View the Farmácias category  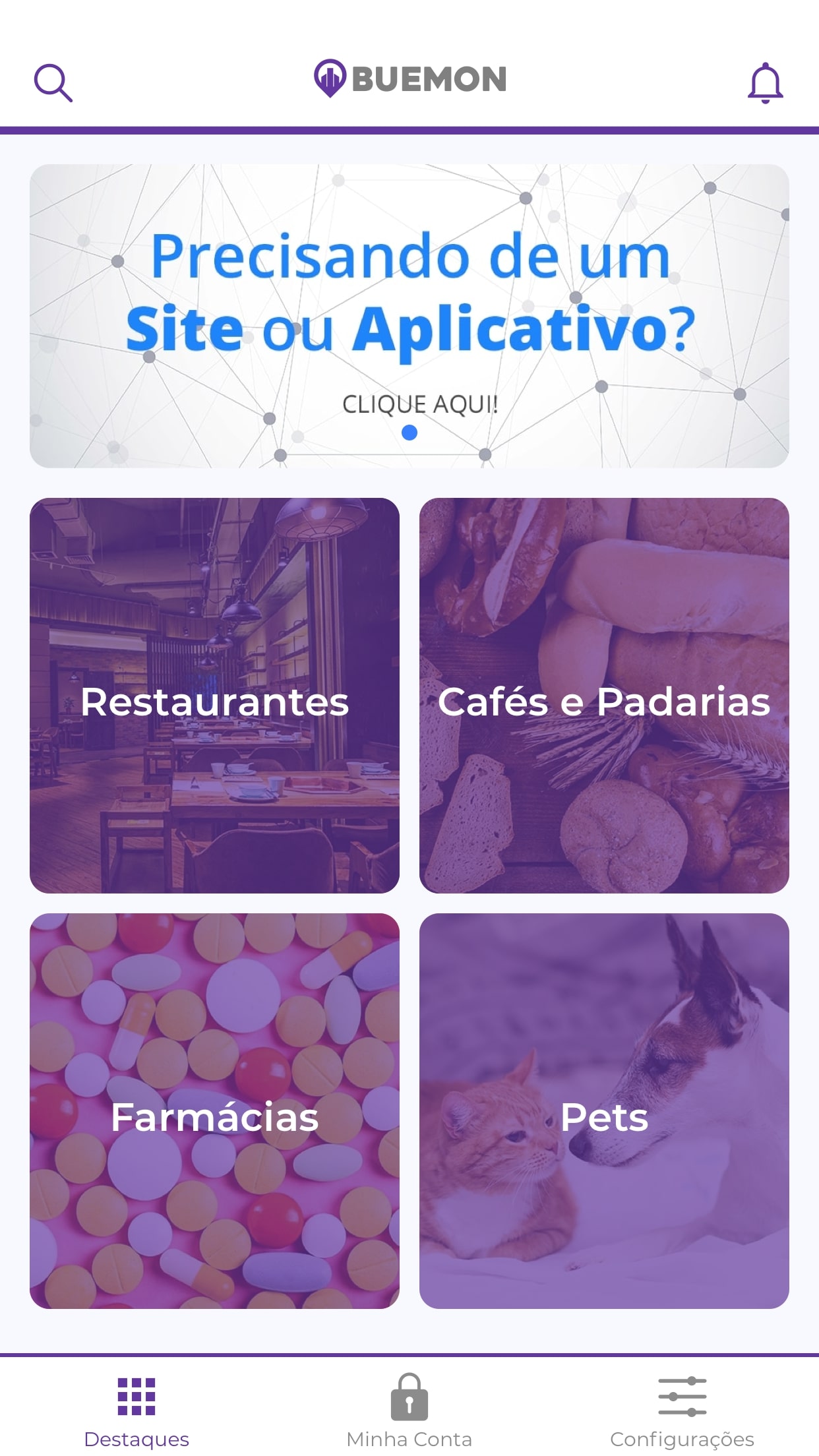214,1110
